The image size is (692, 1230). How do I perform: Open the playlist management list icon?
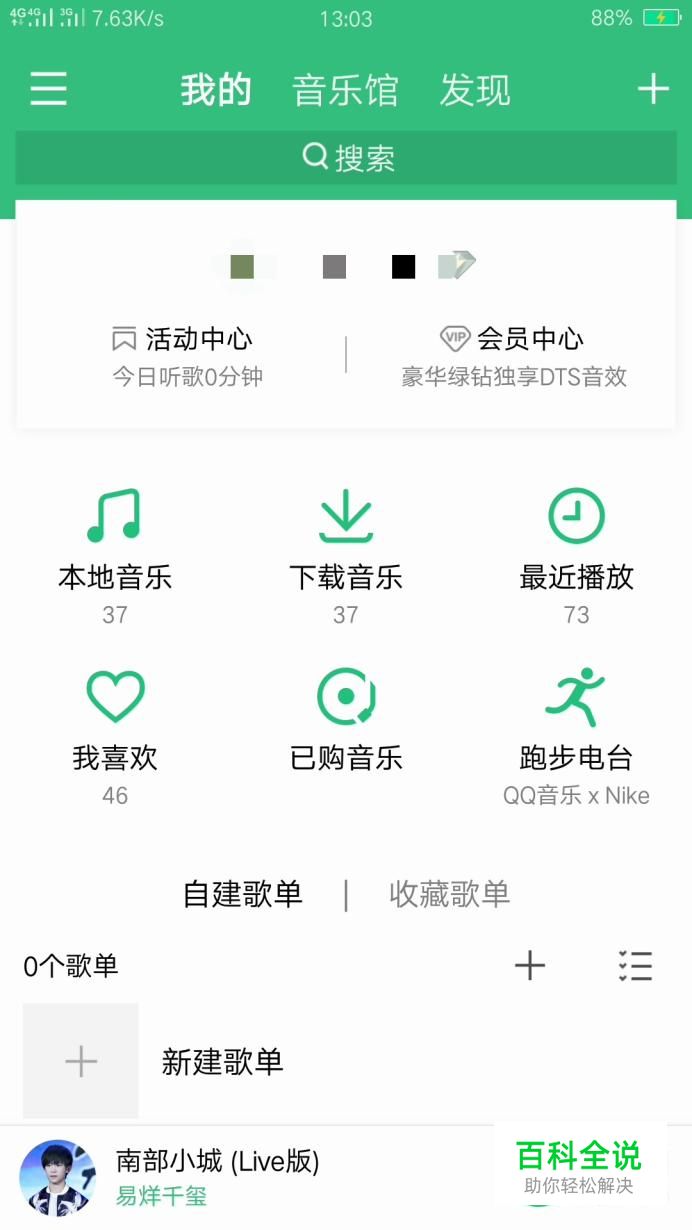point(635,965)
